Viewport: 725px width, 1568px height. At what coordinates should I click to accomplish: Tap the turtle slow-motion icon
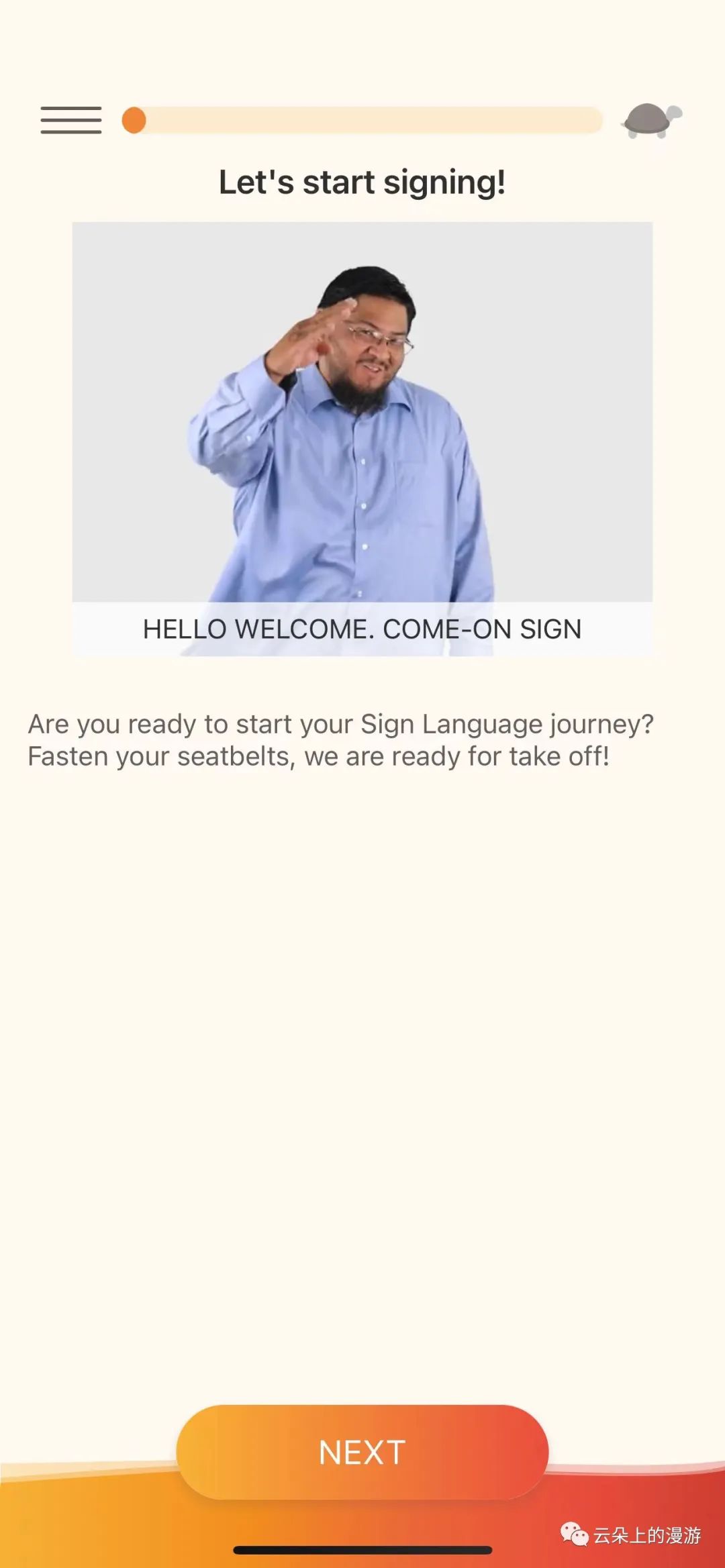click(x=651, y=121)
